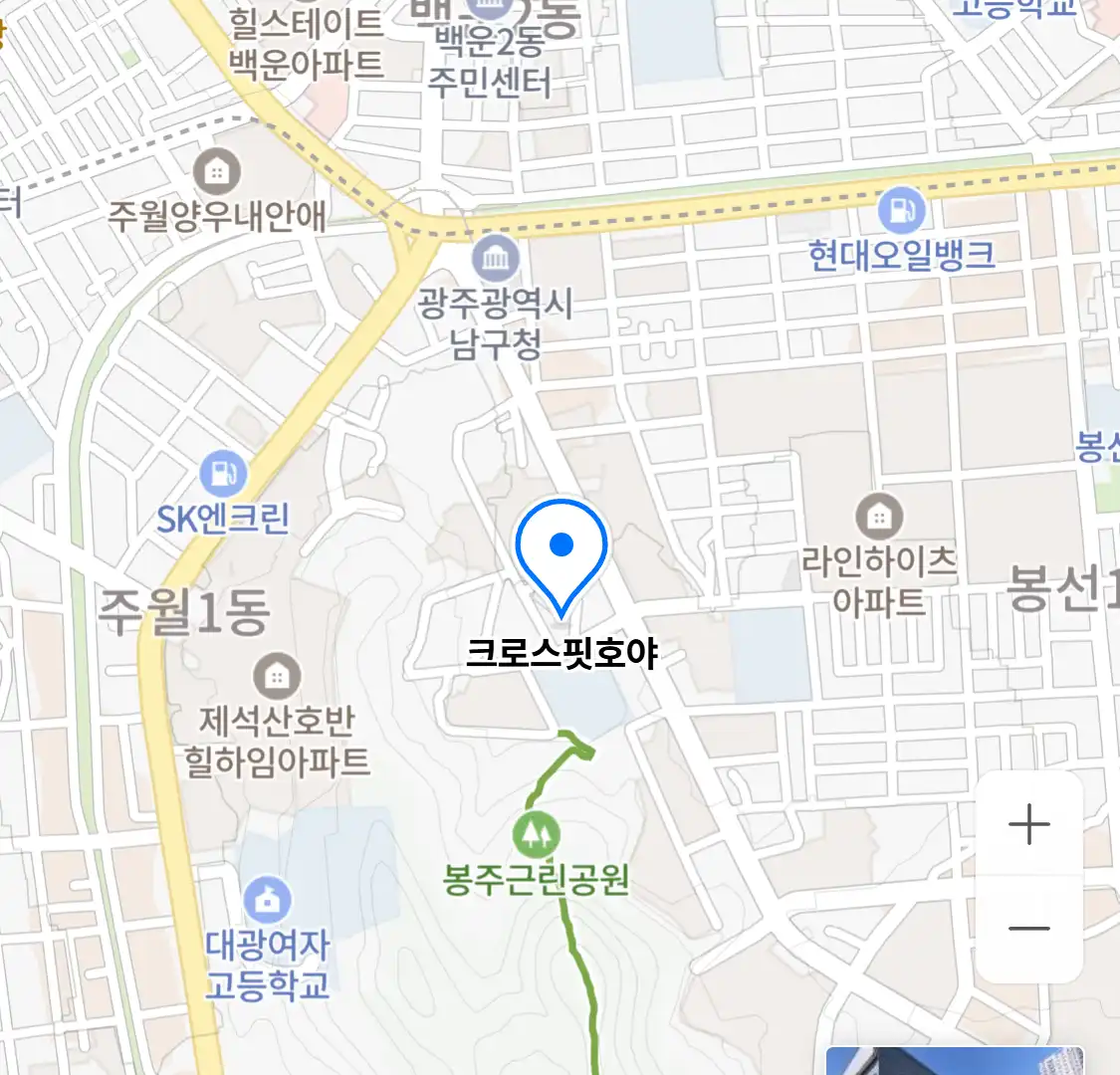Open 광주광역시 남구청 place marker

coord(495,261)
